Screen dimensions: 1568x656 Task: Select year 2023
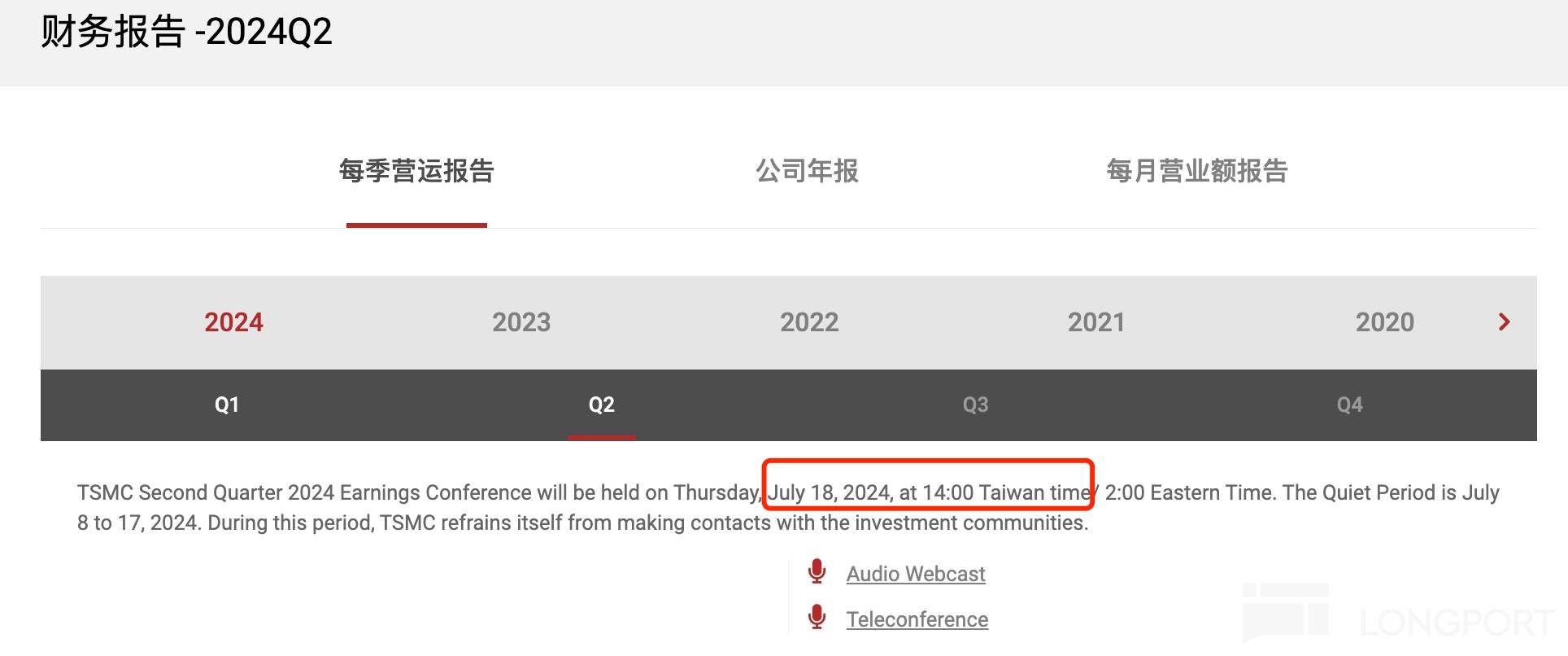[x=521, y=322]
